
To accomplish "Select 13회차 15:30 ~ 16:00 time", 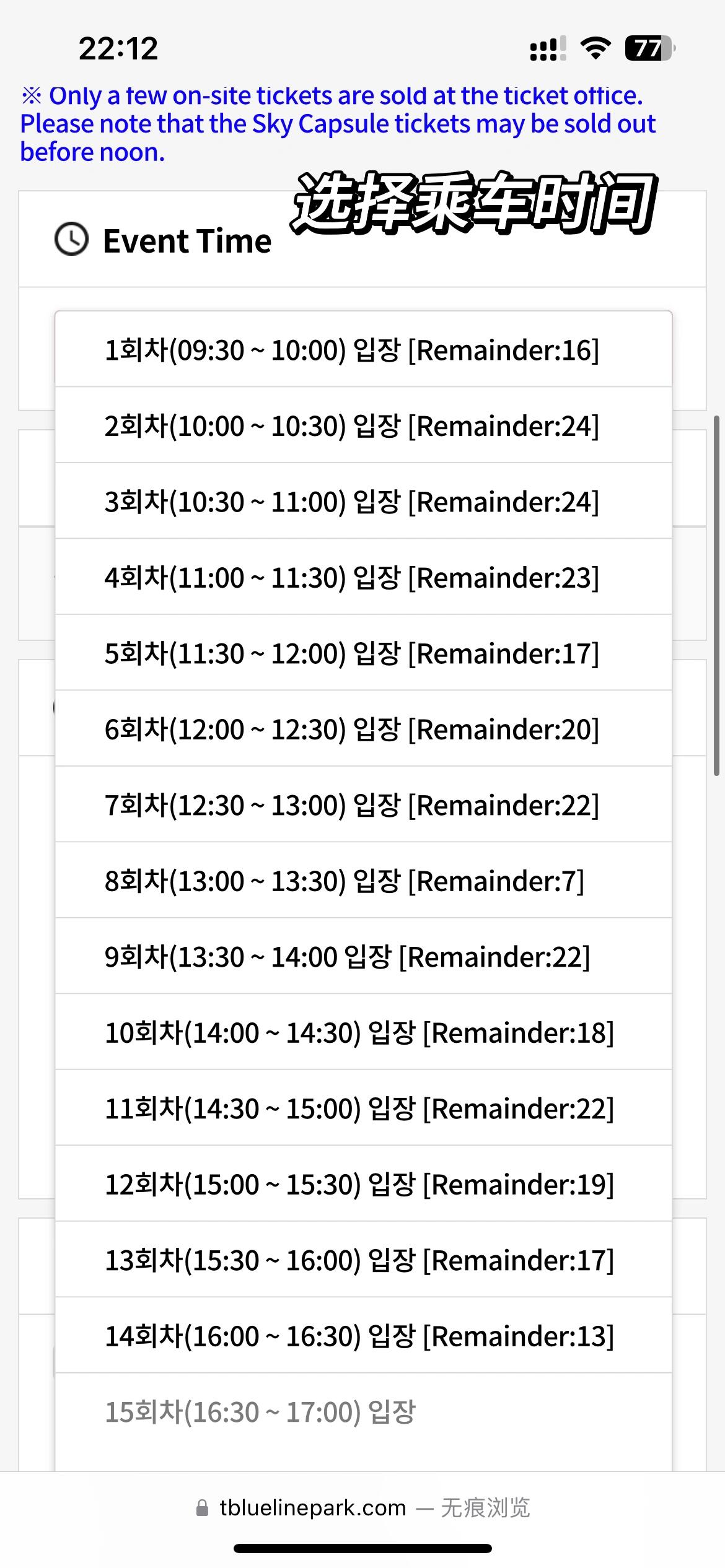I will (364, 1260).
